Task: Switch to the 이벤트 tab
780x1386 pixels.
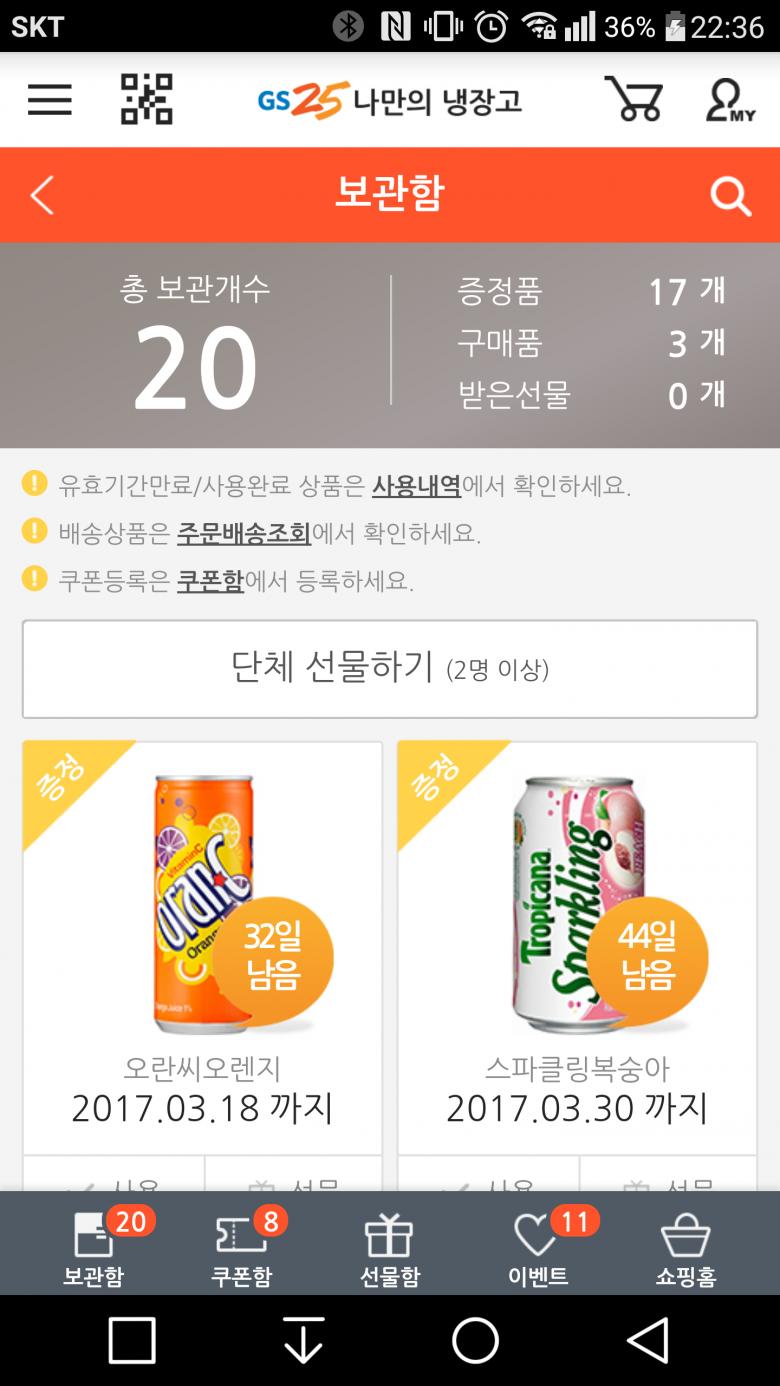Action: pos(538,1245)
